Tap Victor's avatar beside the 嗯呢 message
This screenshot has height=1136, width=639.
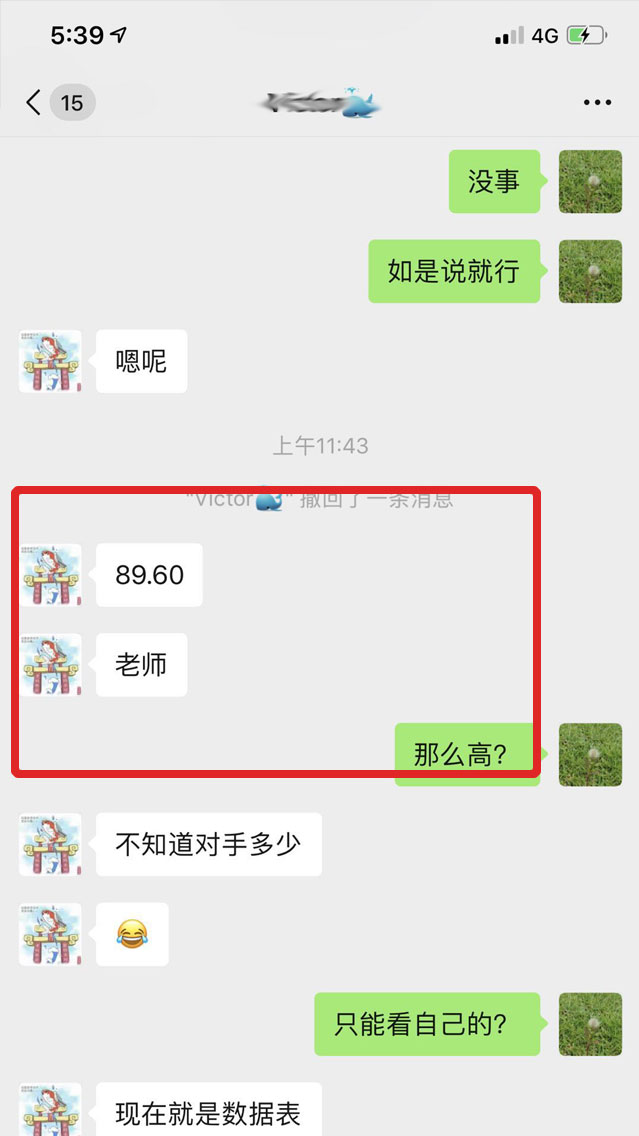coord(50,361)
